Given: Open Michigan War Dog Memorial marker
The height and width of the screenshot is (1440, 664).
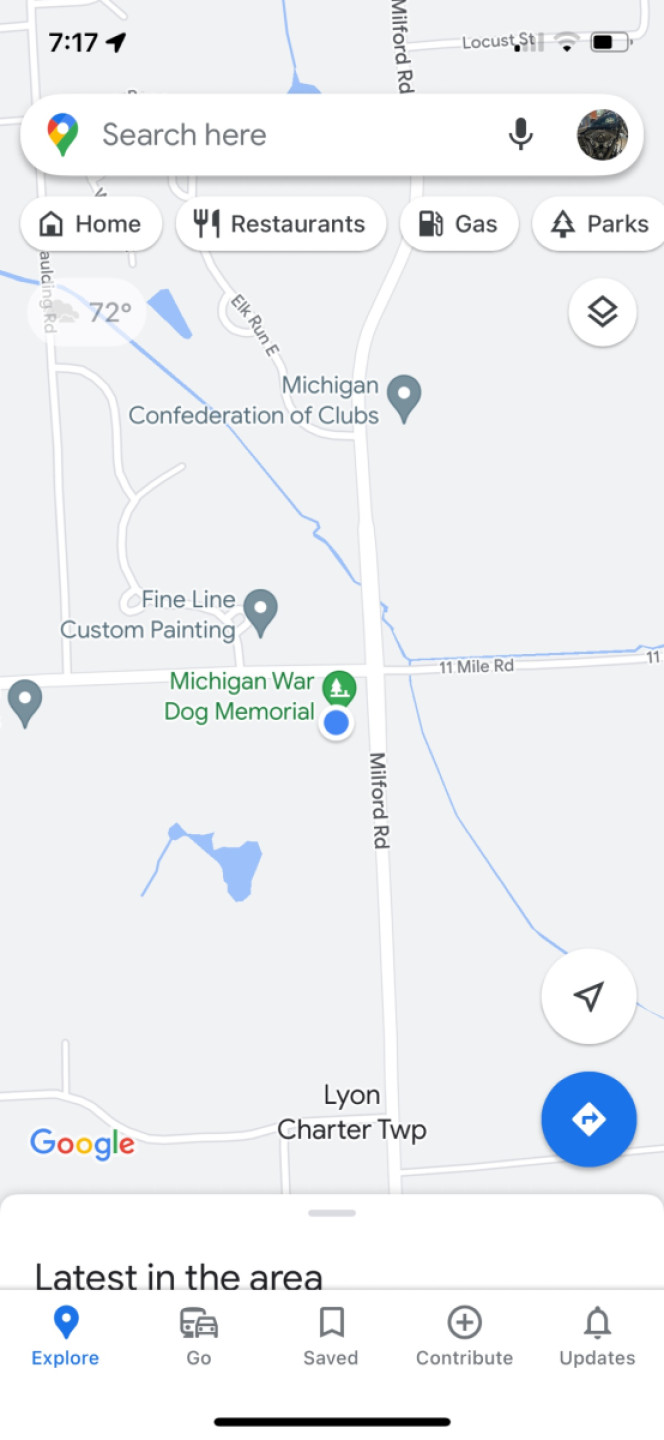Looking at the screenshot, I should pyautogui.click(x=340, y=688).
